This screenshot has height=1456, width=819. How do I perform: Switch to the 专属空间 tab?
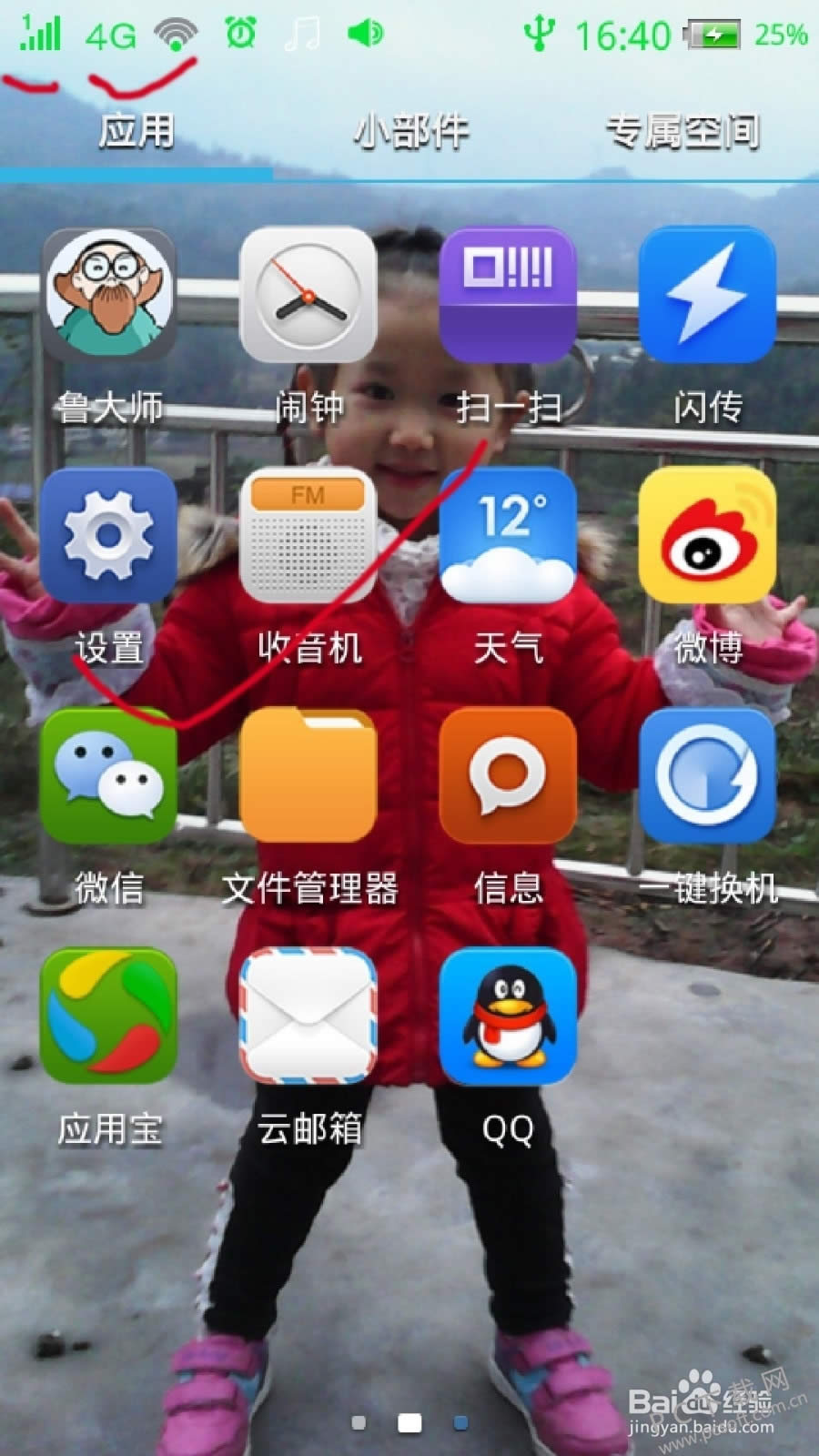click(x=682, y=131)
